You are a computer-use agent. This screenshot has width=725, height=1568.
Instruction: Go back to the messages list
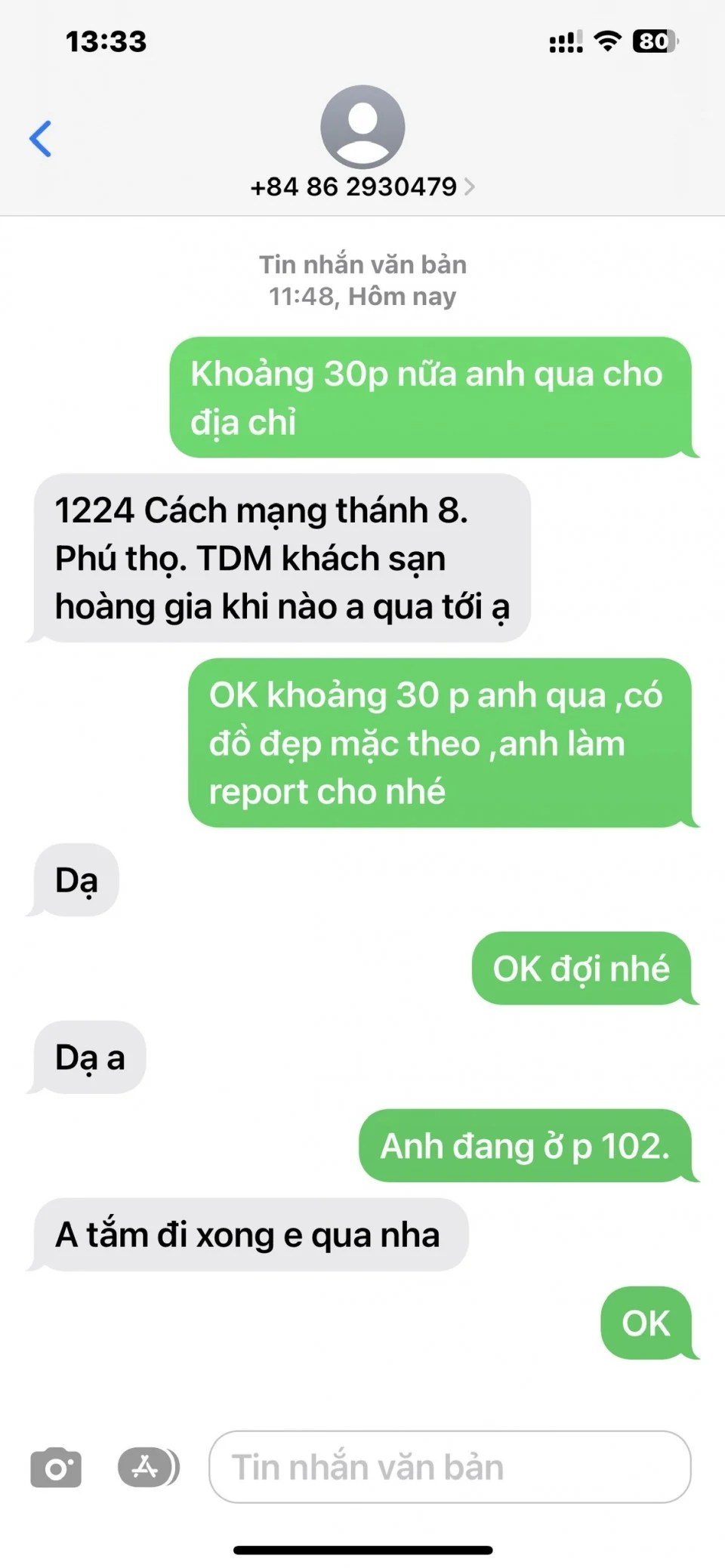tap(41, 139)
